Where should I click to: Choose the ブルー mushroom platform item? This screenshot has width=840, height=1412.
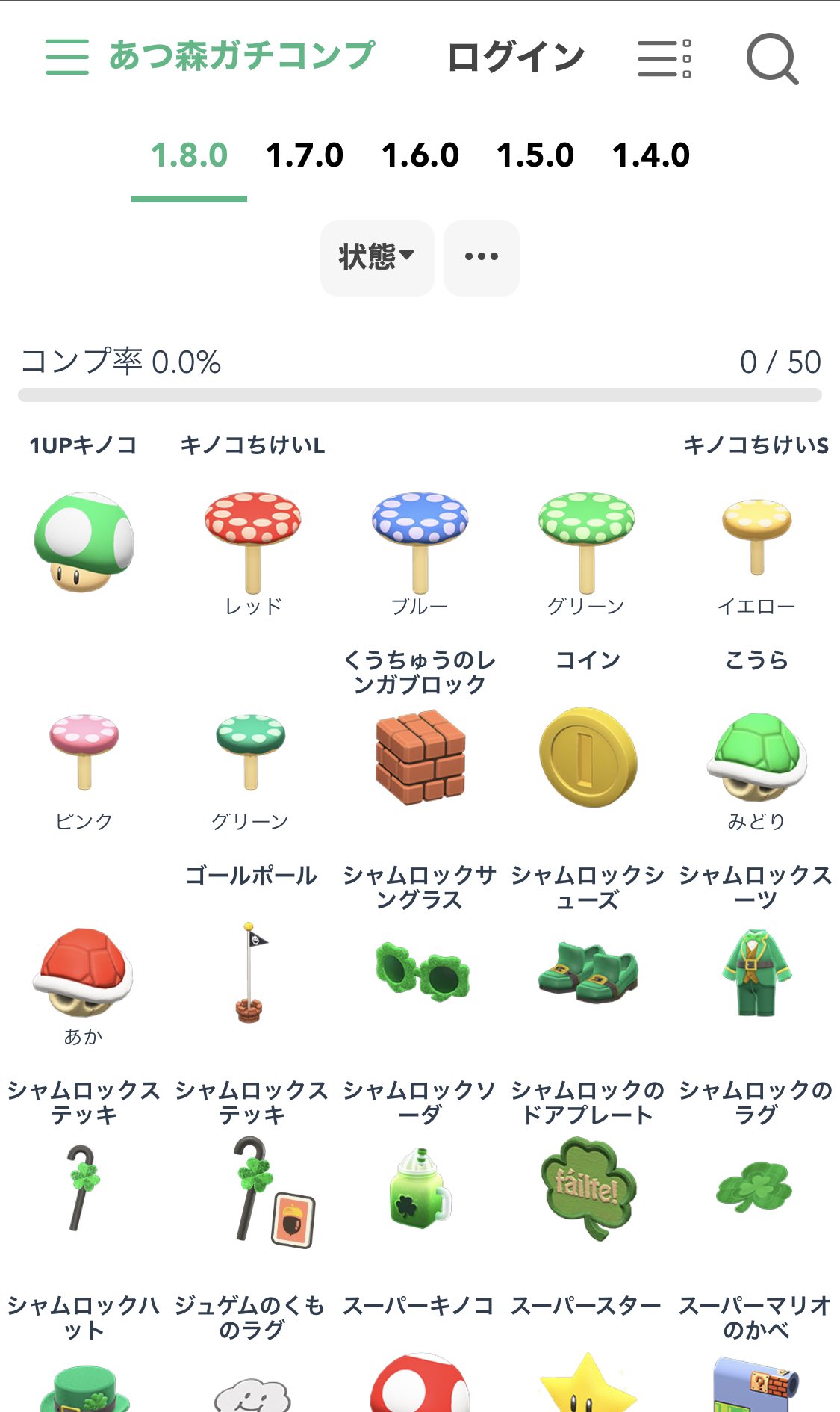[x=420, y=542]
